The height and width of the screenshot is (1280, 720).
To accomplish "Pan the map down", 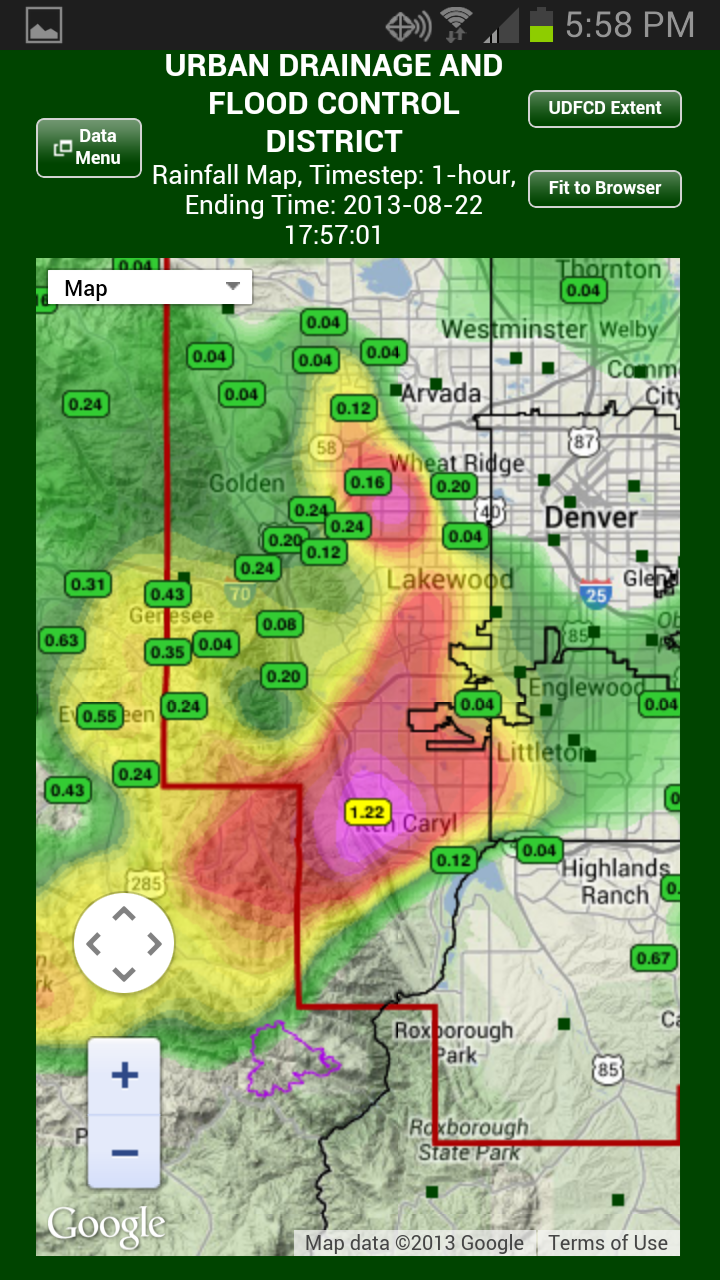I will pos(123,973).
